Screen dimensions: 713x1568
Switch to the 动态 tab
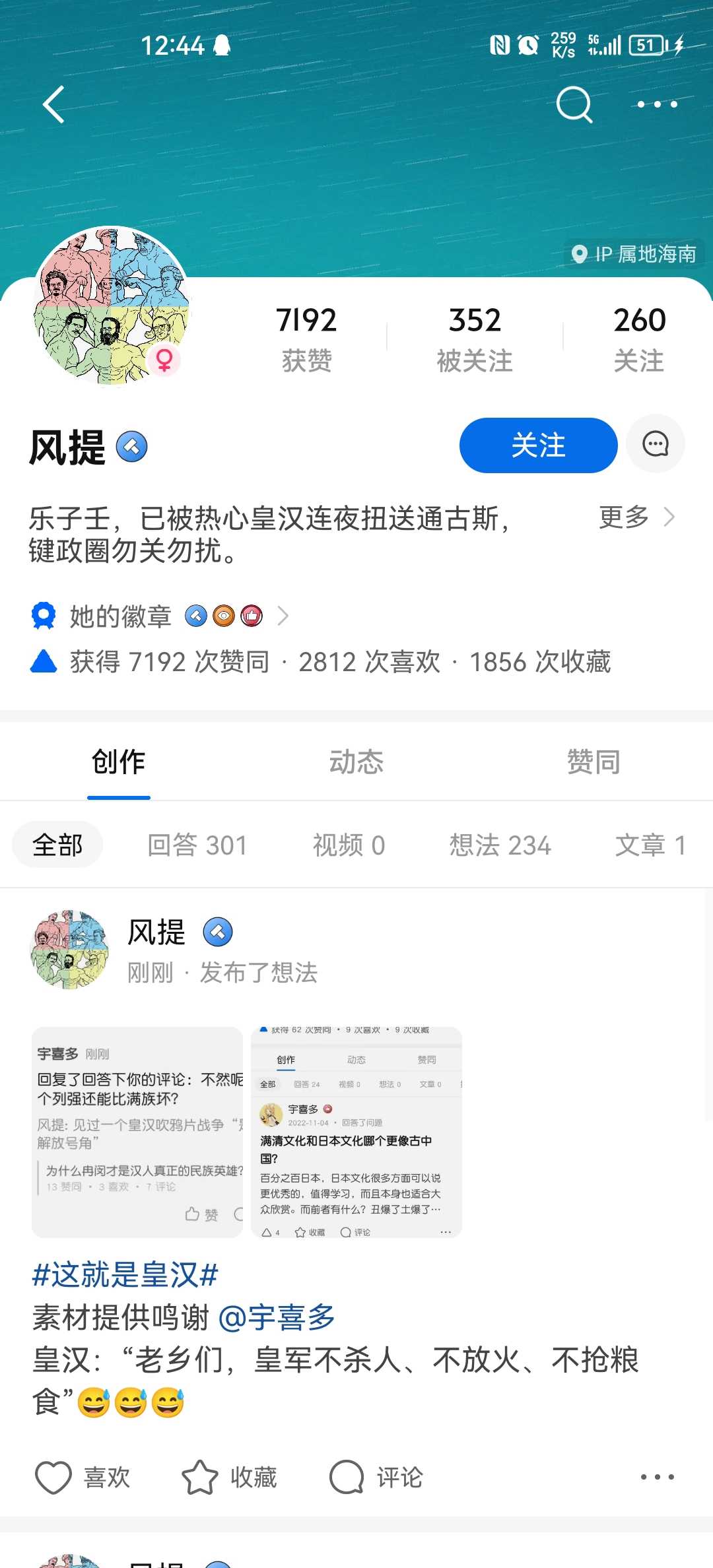356,762
